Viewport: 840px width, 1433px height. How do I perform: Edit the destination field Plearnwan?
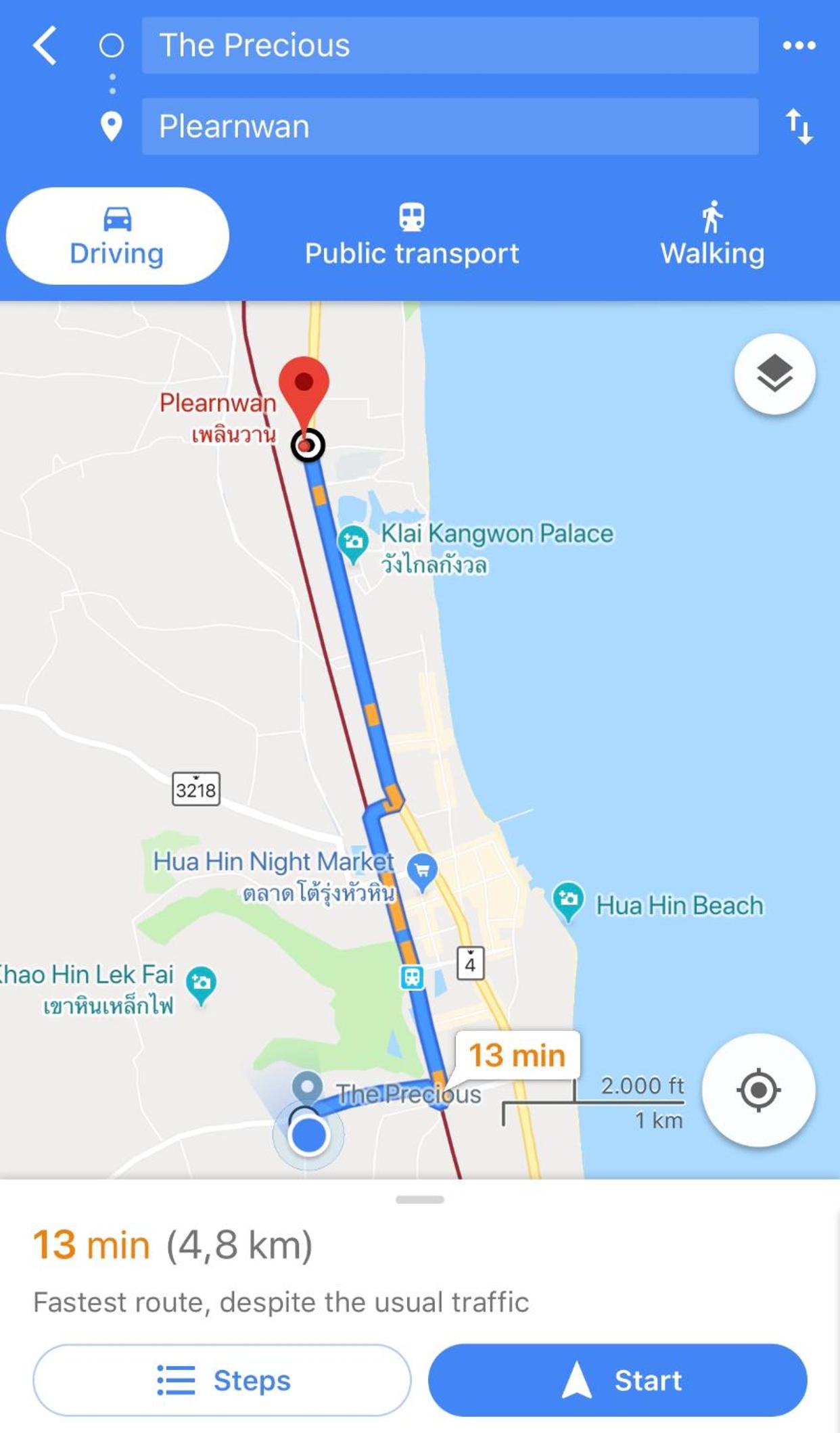click(x=449, y=126)
